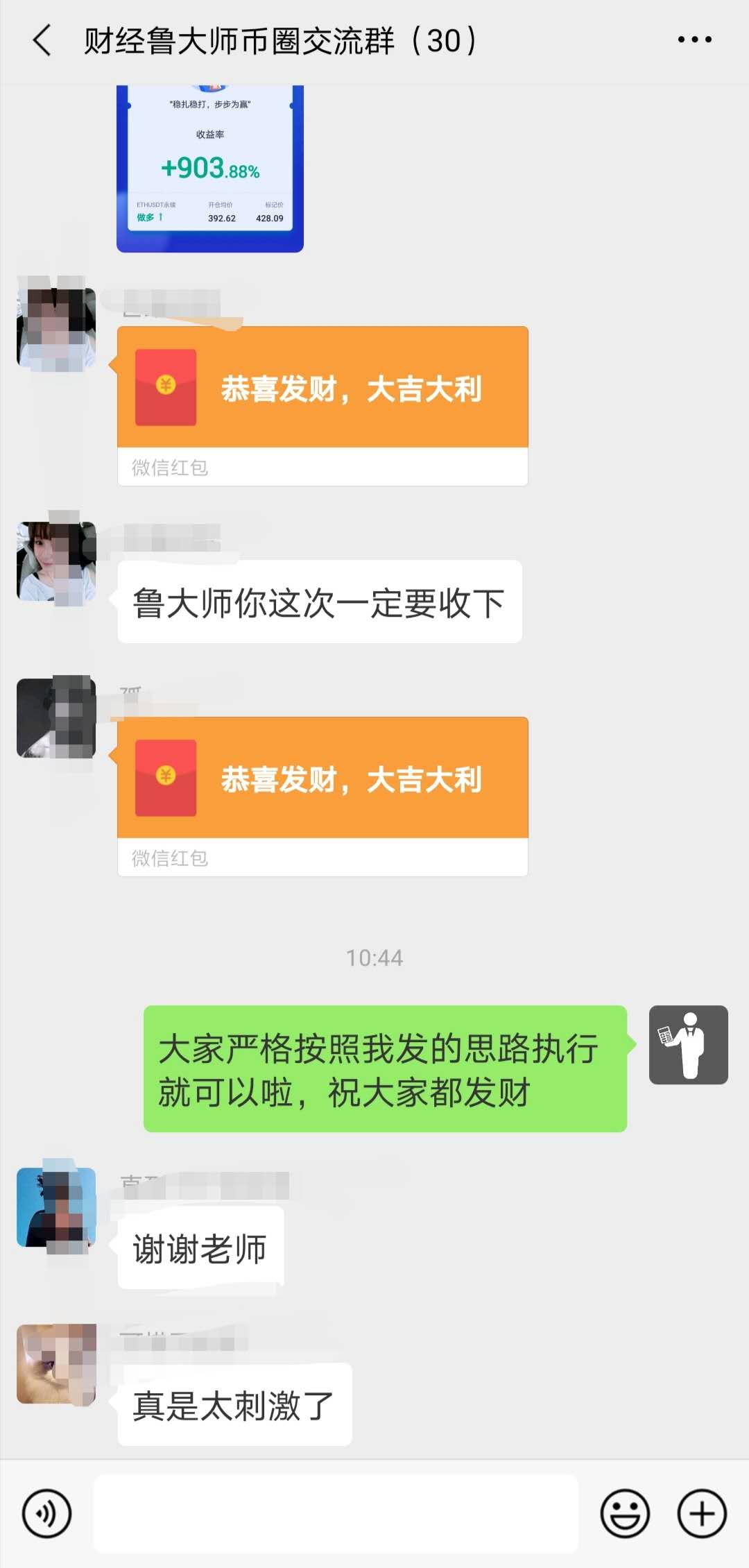This screenshot has width=749, height=1568.
Task: Open the plus attachment icon
Action: pyautogui.click(x=702, y=1515)
